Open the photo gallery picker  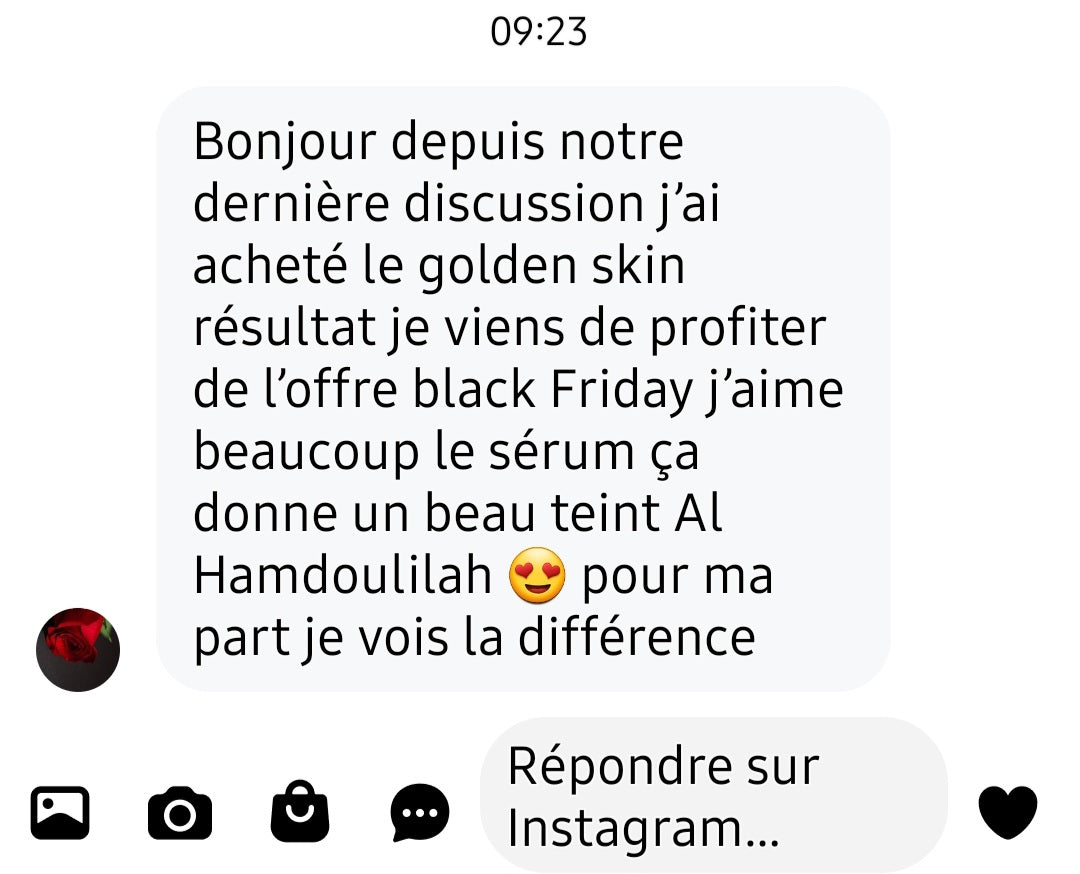click(x=60, y=812)
